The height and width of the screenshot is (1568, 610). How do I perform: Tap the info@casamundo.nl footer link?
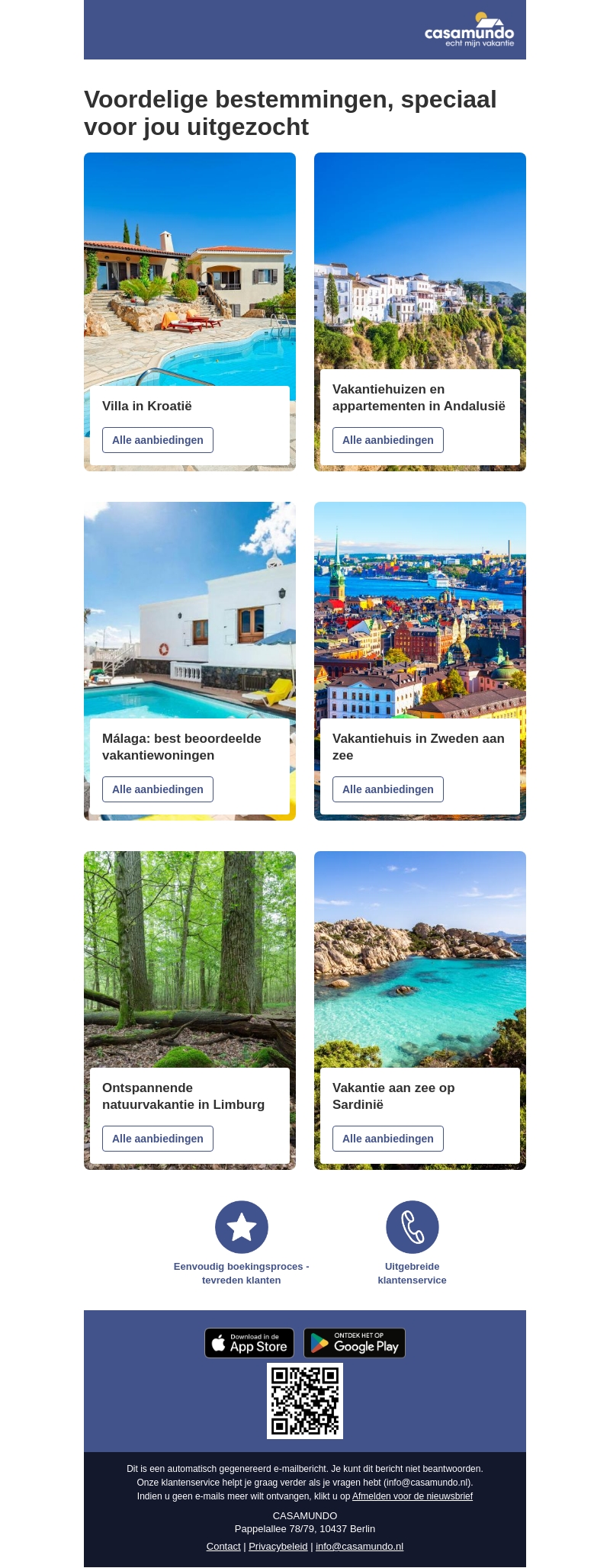(359, 1547)
